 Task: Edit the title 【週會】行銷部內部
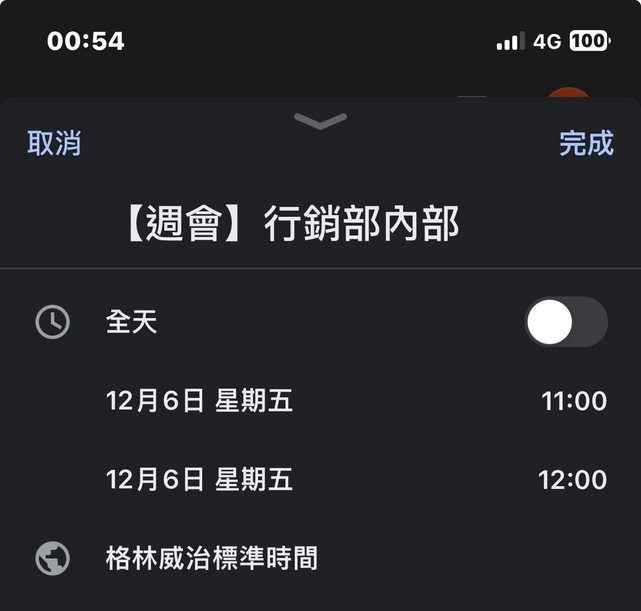coord(292,225)
